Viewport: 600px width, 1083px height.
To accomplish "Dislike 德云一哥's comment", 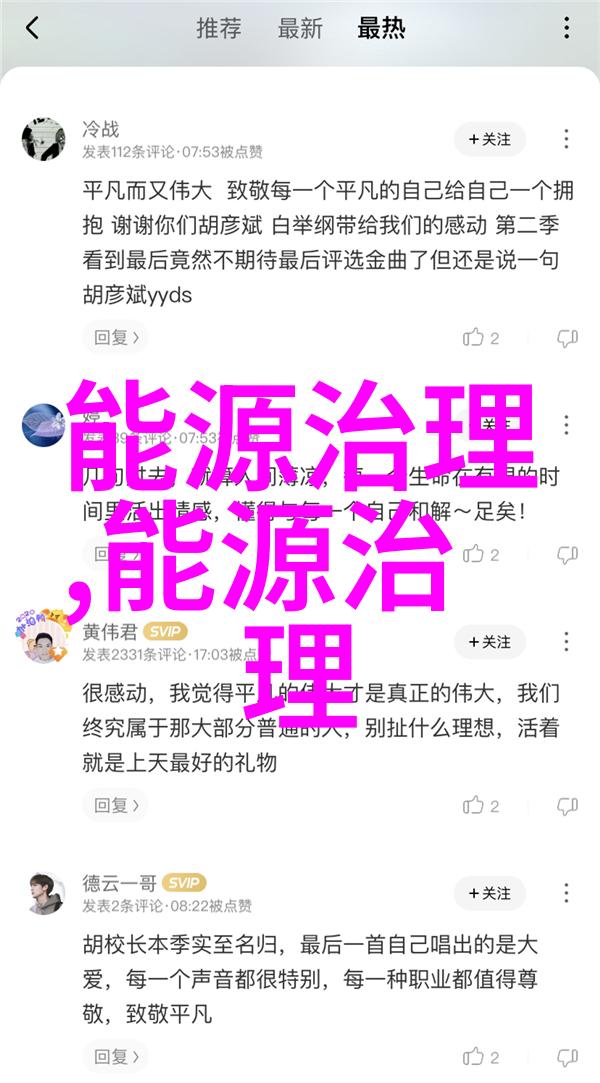I will click(568, 1057).
